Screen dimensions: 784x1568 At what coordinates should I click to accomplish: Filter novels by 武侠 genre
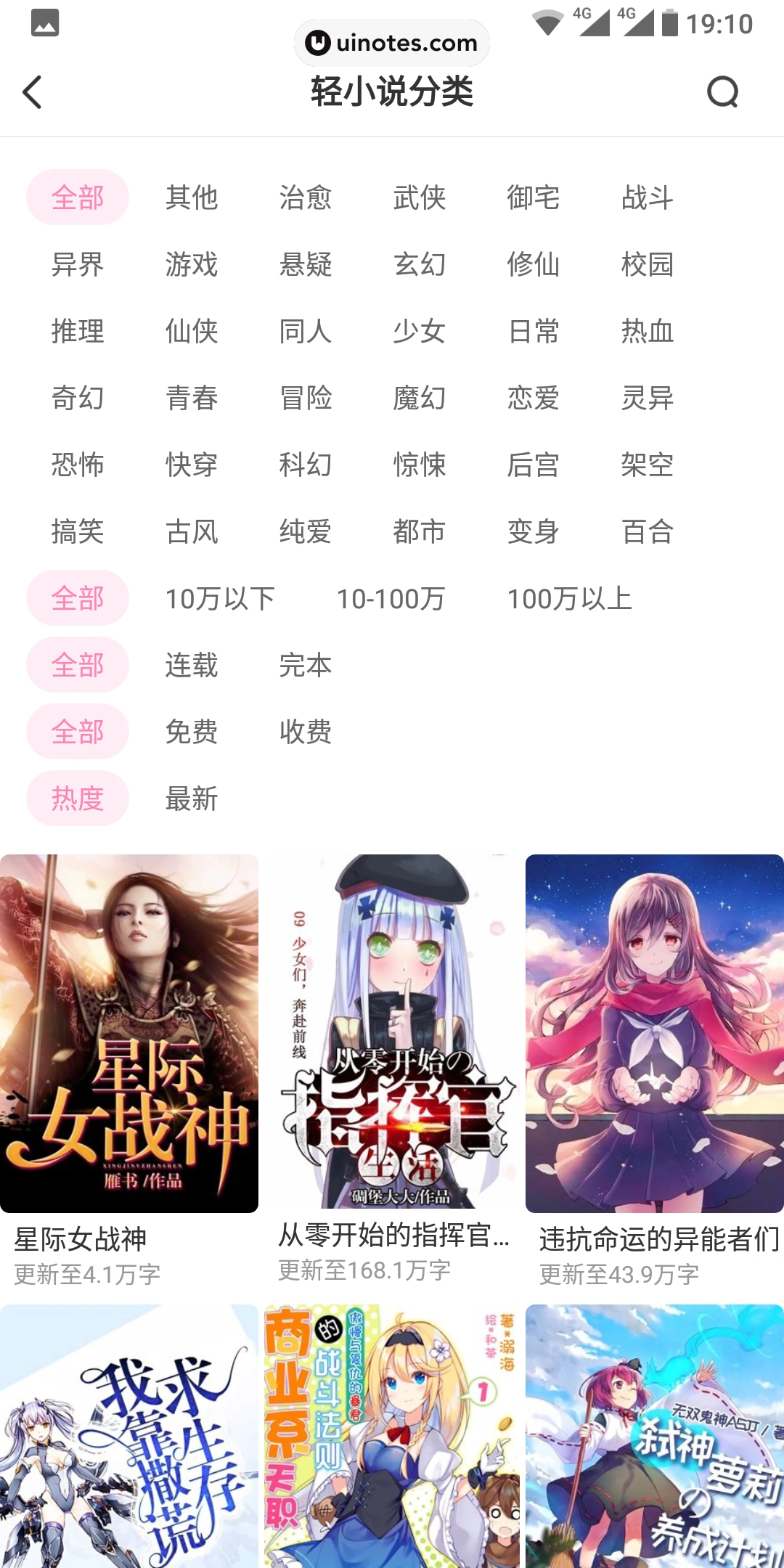pyautogui.click(x=420, y=197)
